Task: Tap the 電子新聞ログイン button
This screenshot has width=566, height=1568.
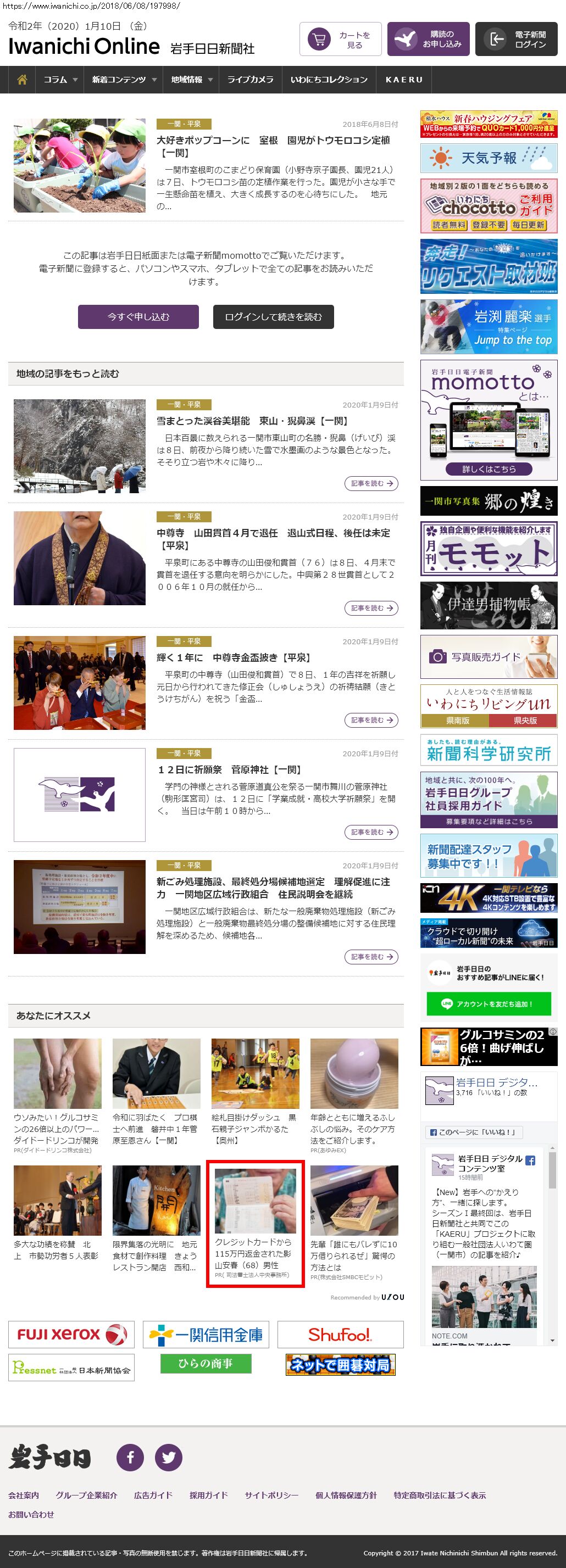Action: (516, 40)
